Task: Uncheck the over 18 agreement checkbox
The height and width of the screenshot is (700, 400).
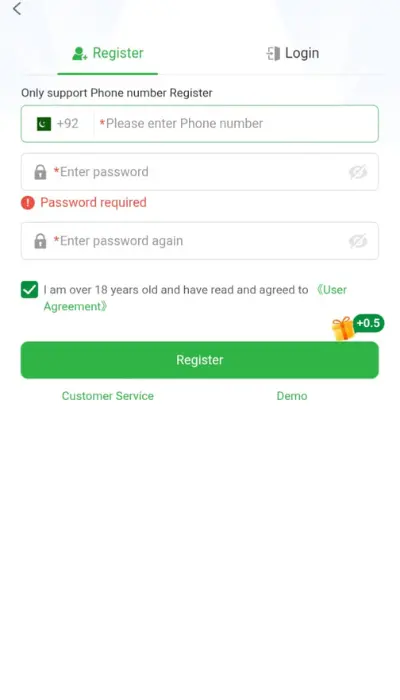Action: tap(29, 289)
